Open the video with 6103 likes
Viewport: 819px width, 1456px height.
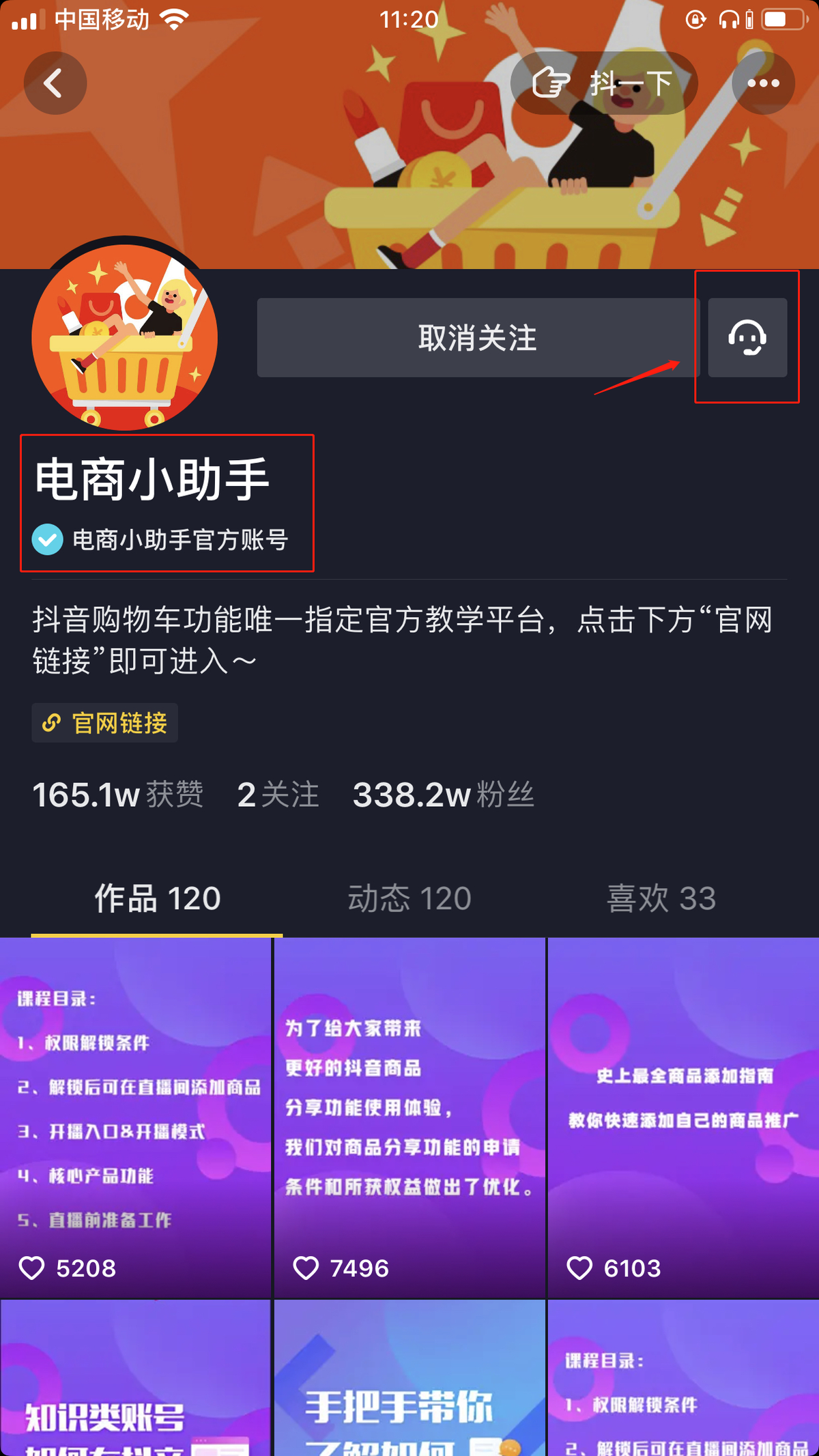[683, 1117]
